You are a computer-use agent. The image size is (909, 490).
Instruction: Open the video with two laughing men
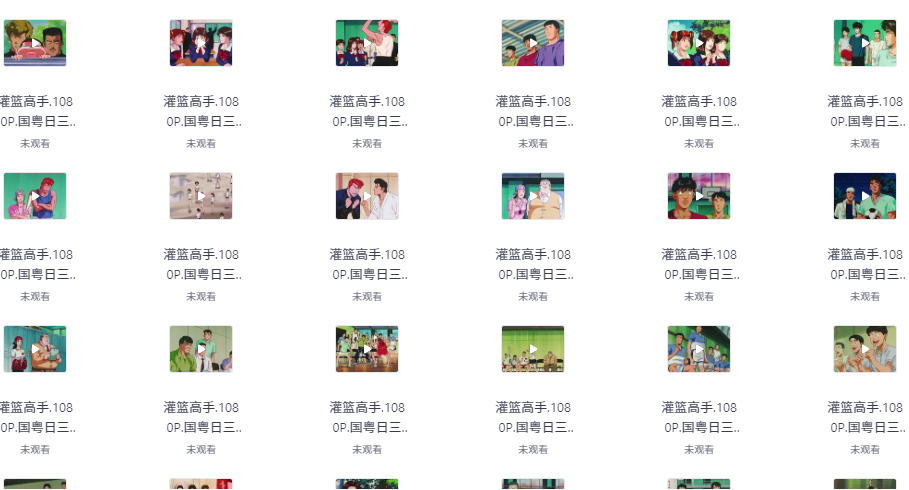coord(865,349)
